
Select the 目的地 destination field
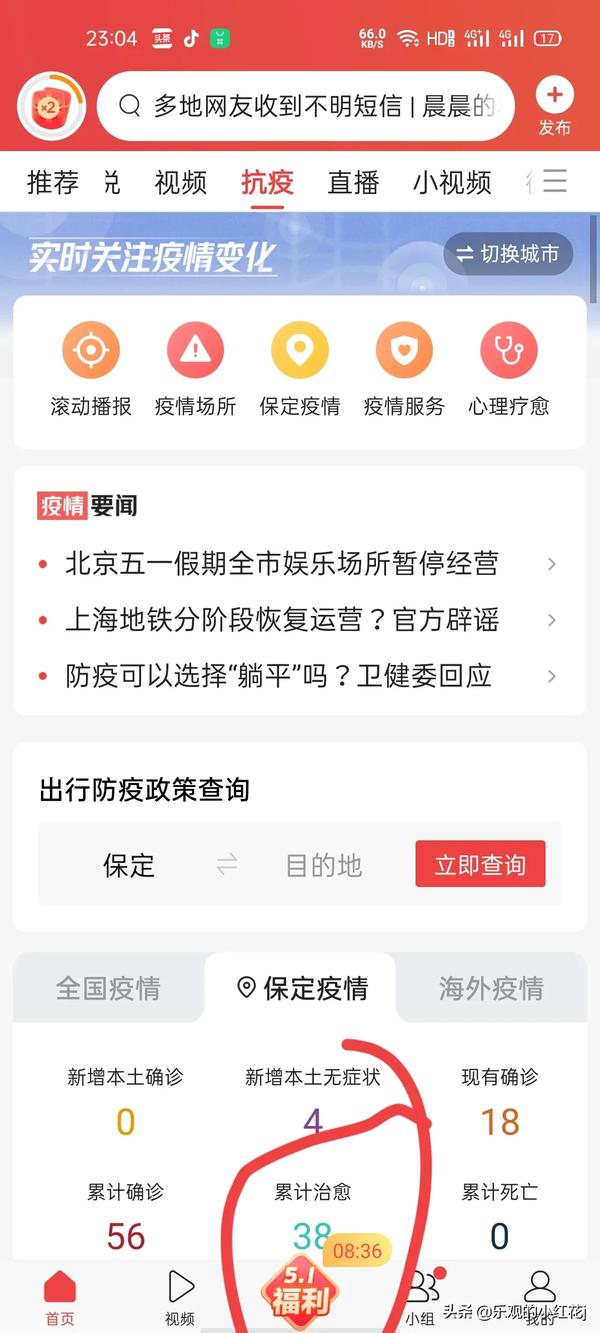click(x=323, y=865)
